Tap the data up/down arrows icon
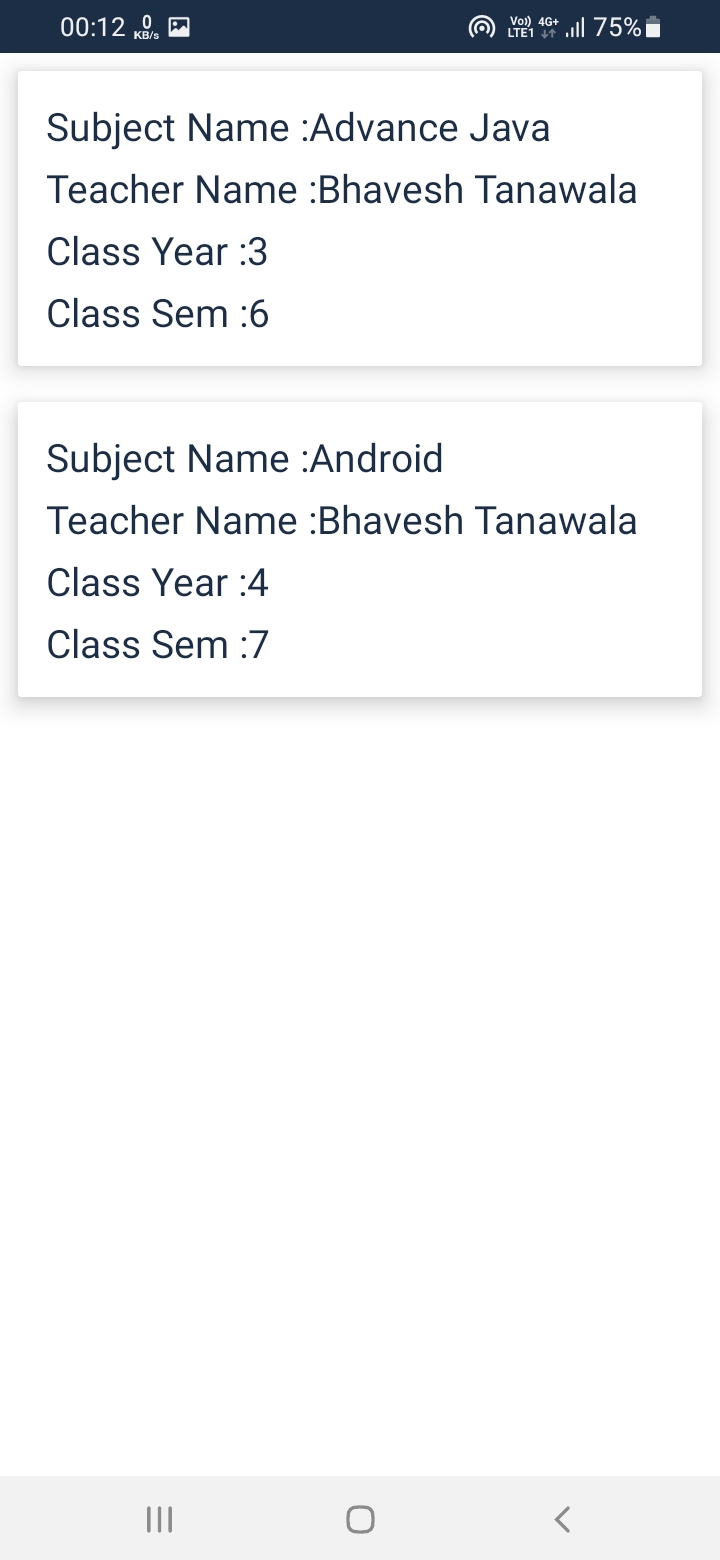This screenshot has width=720, height=1560. point(546,34)
